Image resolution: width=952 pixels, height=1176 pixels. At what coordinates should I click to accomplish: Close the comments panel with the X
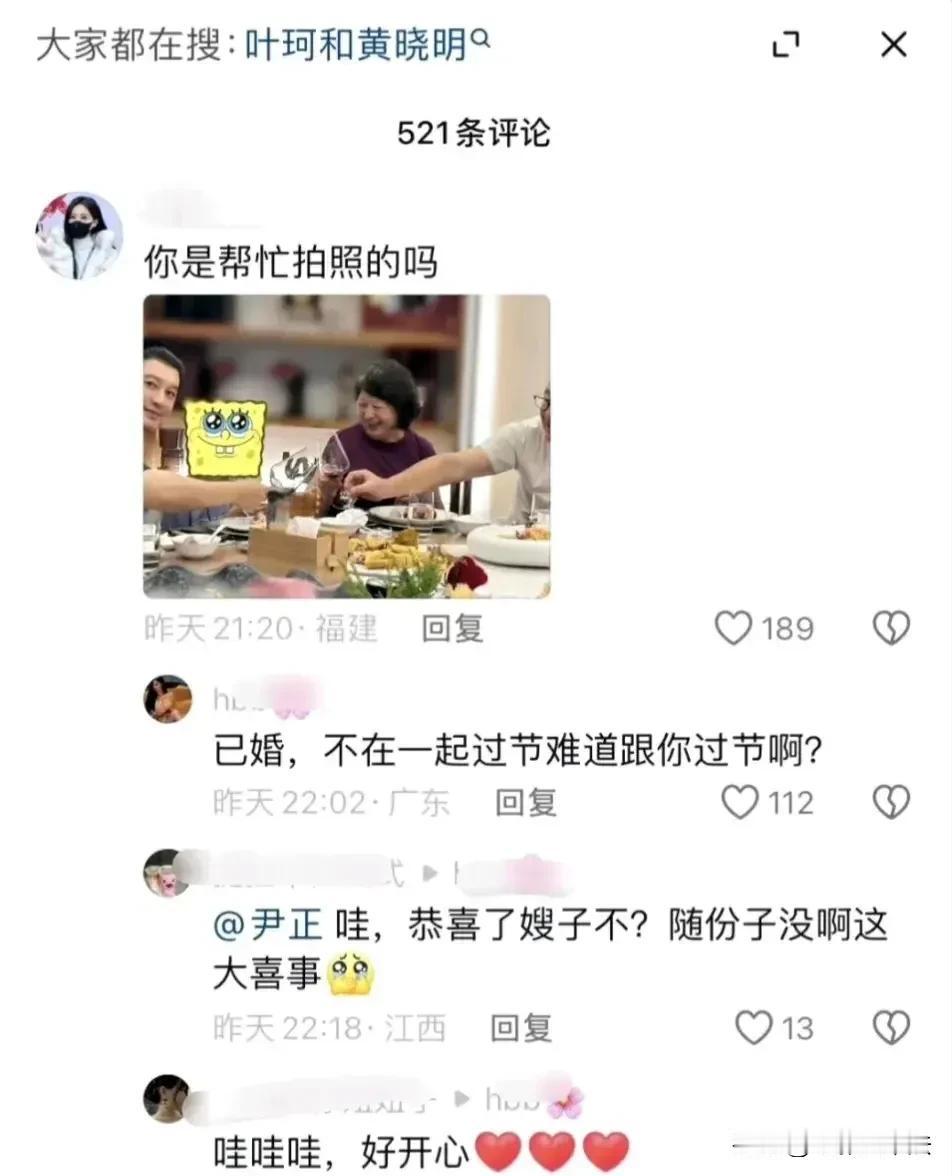(x=891, y=44)
